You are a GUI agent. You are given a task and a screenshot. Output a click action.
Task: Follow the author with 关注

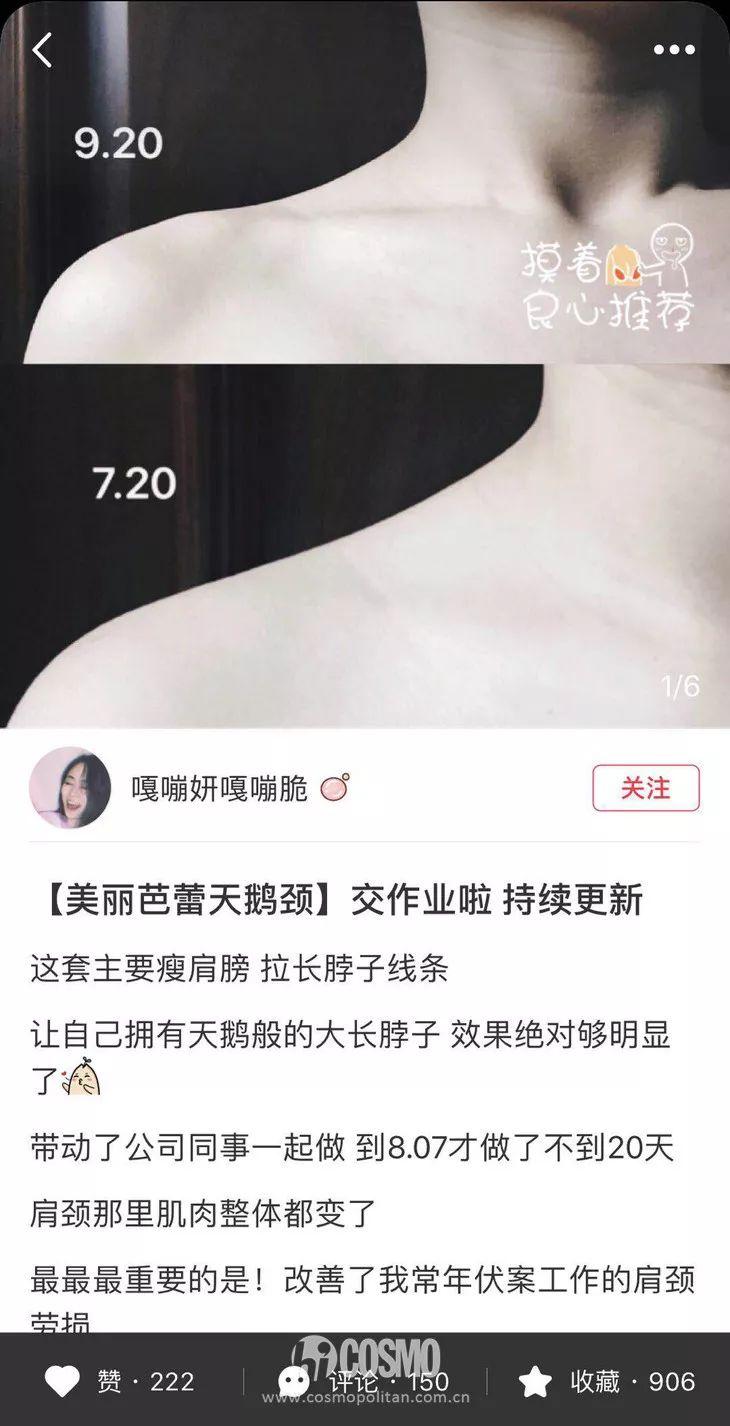point(645,788)
